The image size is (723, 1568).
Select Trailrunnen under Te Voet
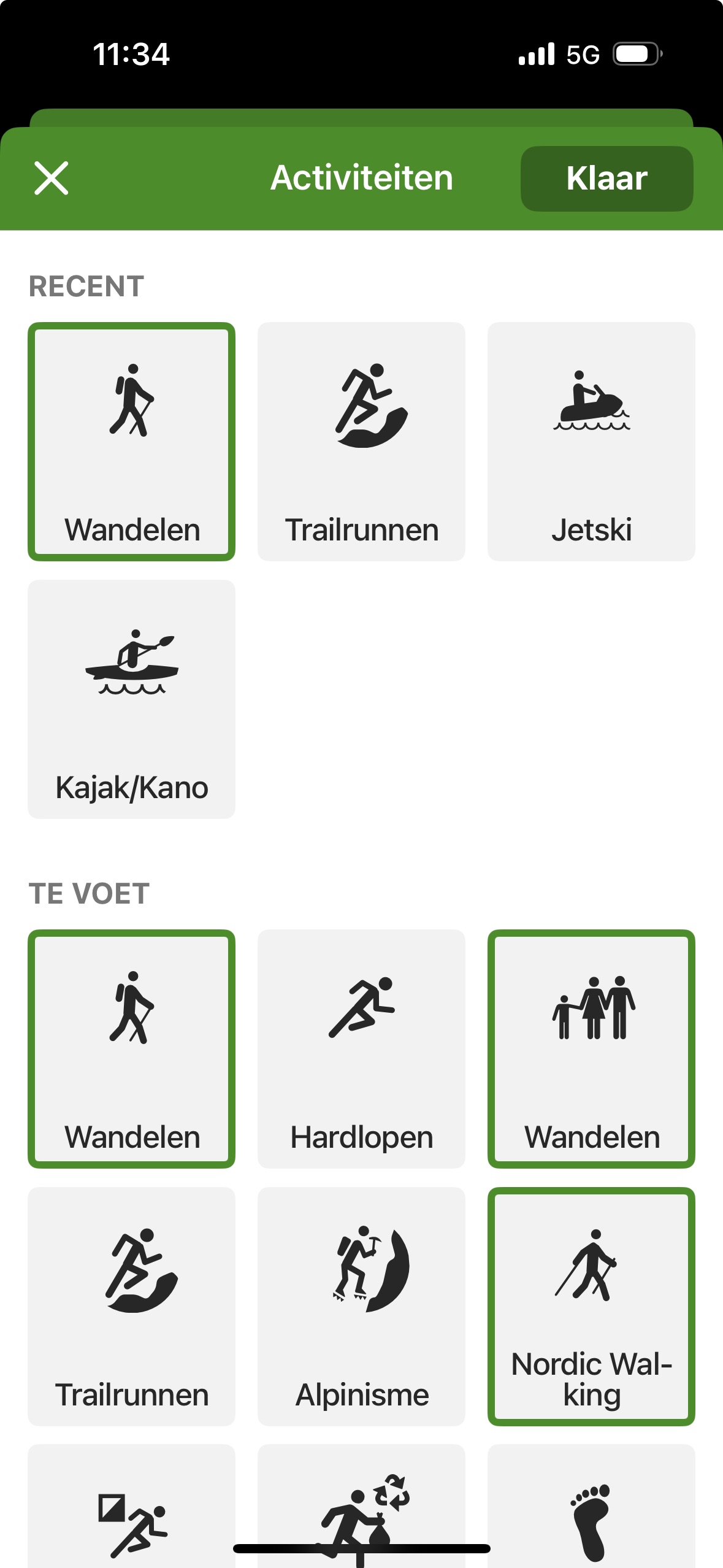(132, 1306)
